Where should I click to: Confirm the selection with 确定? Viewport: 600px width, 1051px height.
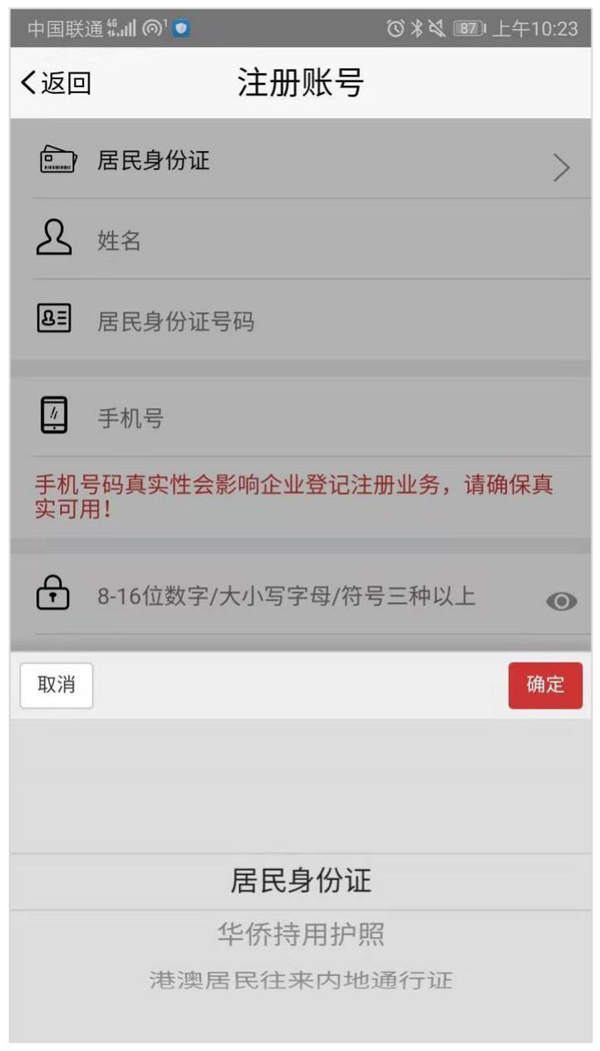coord(545,685)
